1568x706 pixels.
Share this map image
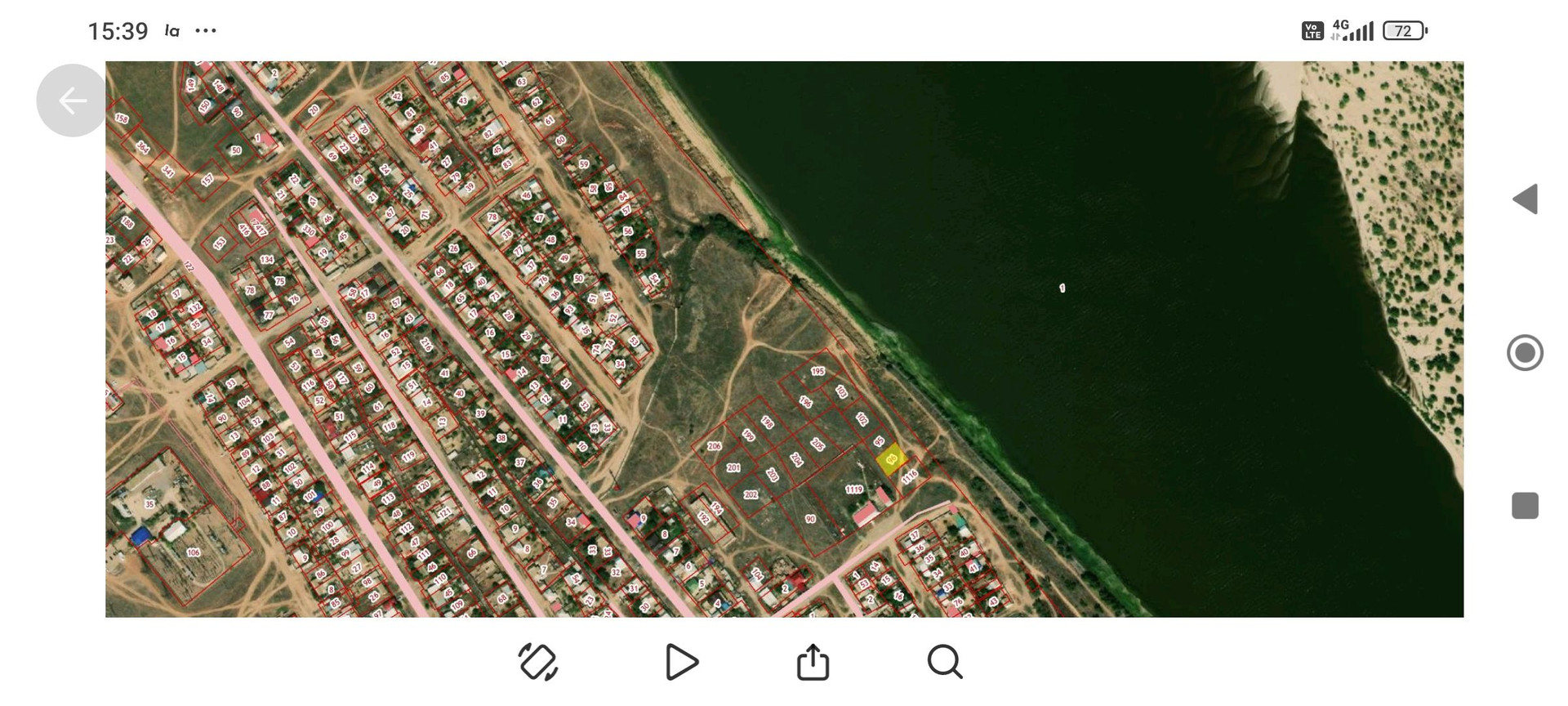(x=813, y=661)
